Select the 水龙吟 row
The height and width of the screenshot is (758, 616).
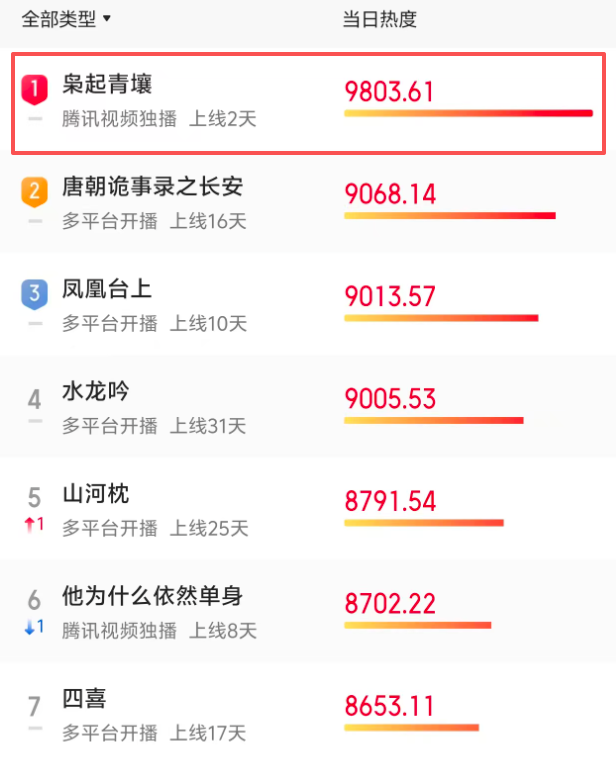(96, 392)
